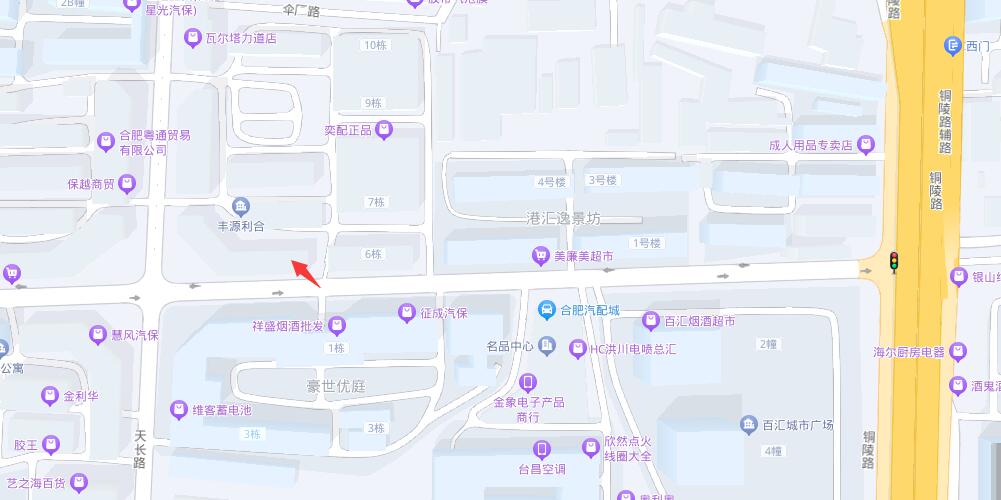The height and width of the screenshot is (500, 1001).
Task: Select the HC洪川电喷总汇 marker
Action: click(x=578, y=348)
